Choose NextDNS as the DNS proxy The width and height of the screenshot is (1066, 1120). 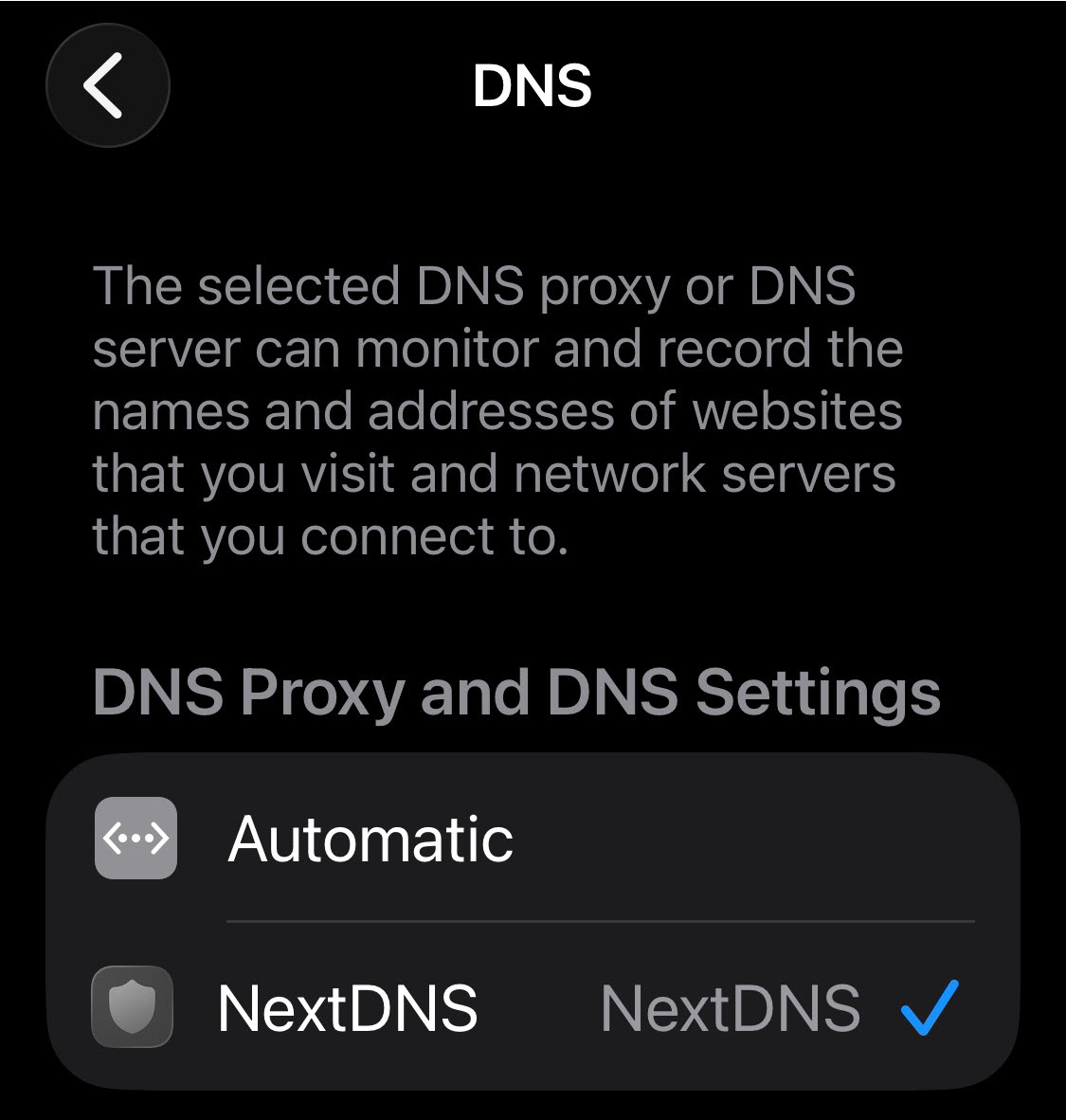click(x=348, y=1007)
